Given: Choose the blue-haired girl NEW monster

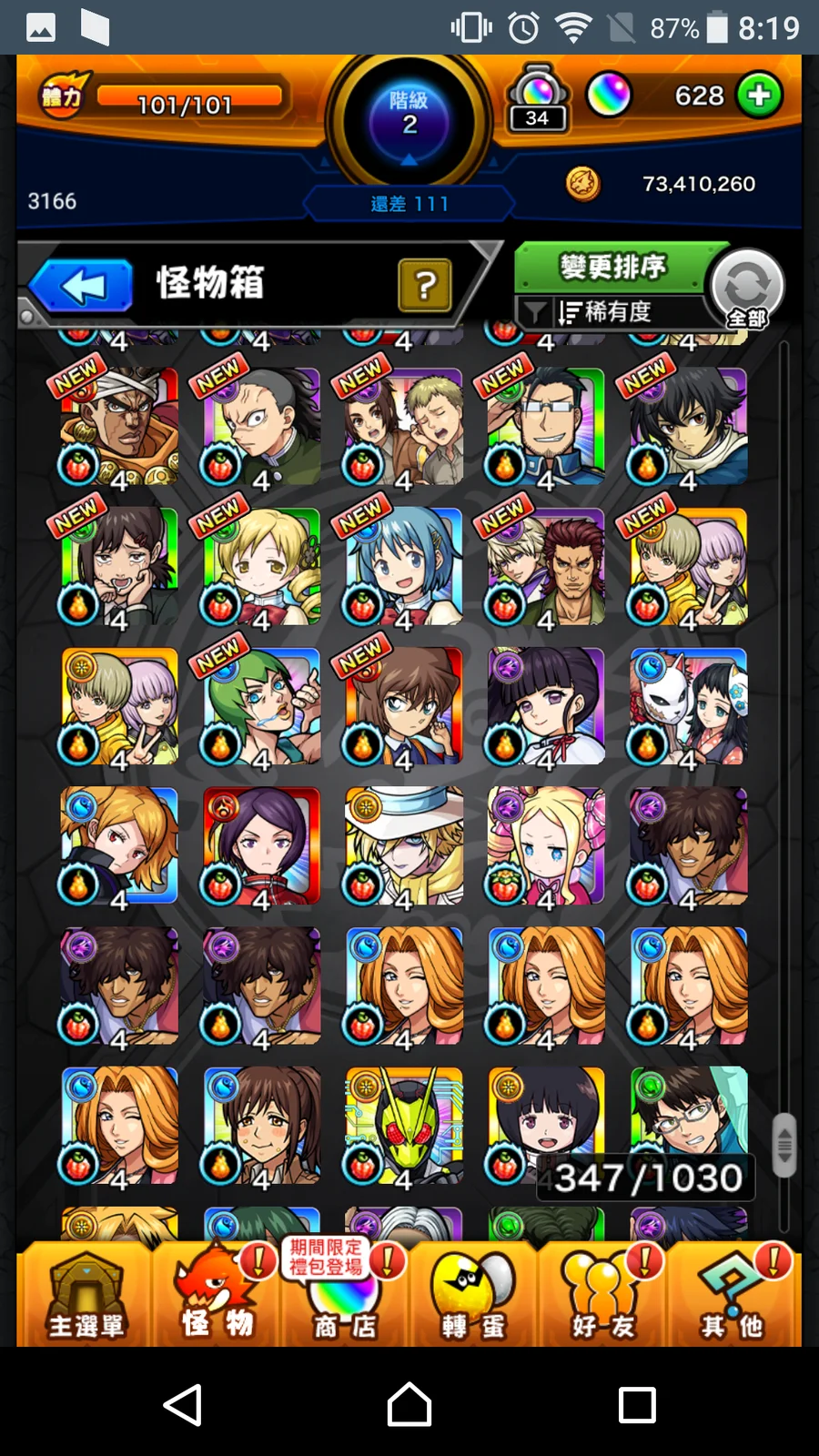Looking at the screenshot, I should click(404, 566).
